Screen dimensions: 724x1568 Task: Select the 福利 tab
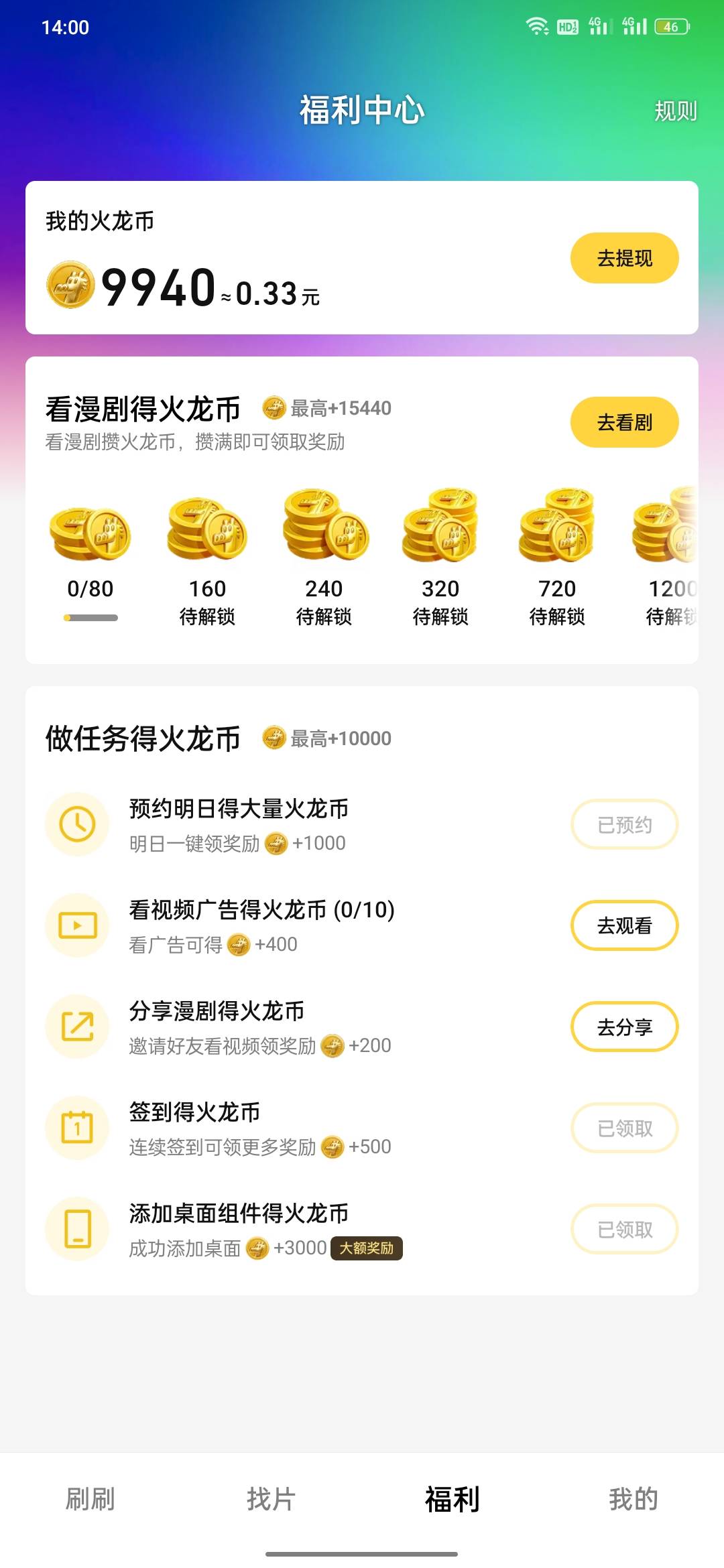pos(452,1499)
